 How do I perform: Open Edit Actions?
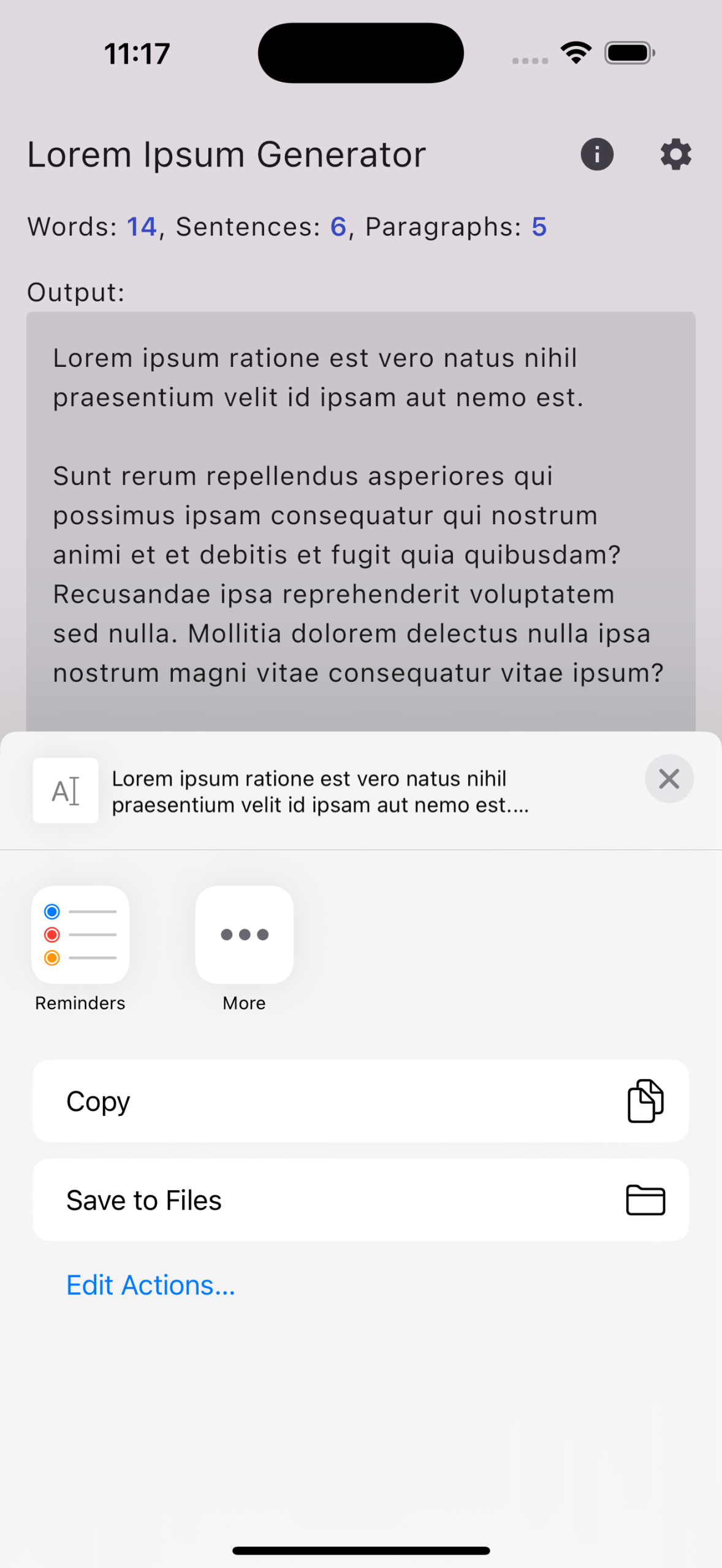coord(151,1285)
